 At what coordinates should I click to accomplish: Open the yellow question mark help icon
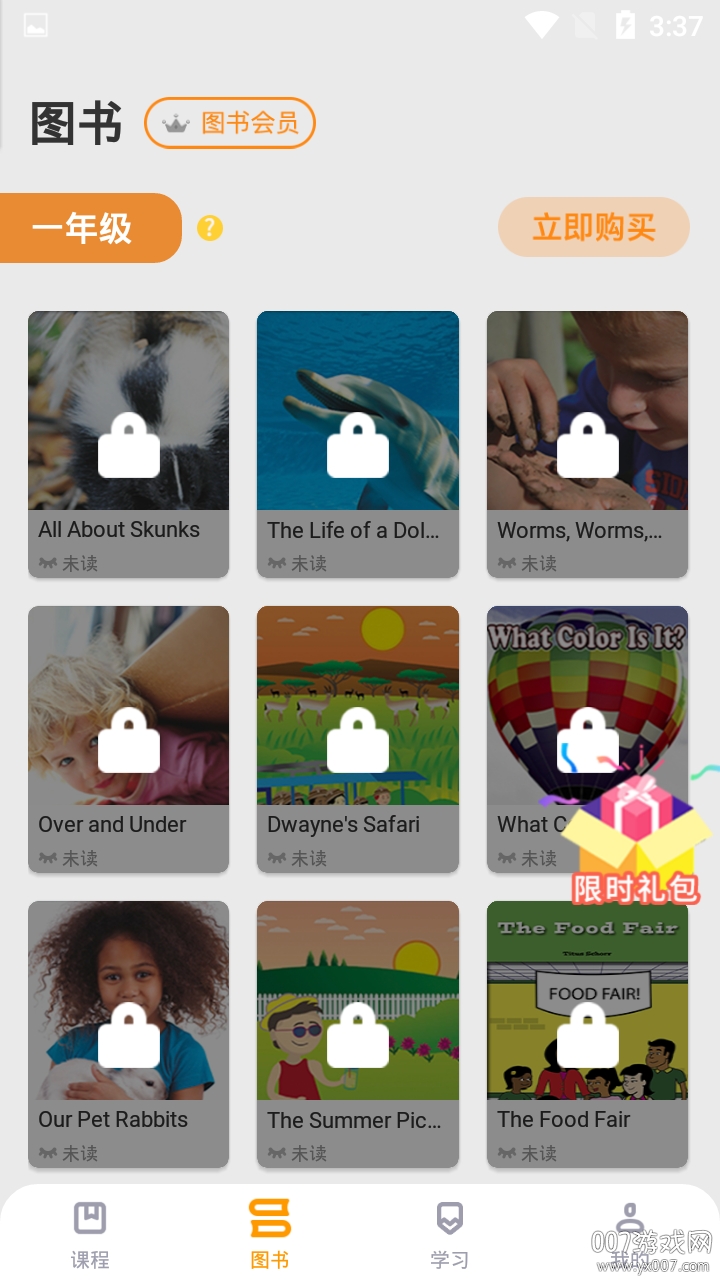tap(209, 228)
